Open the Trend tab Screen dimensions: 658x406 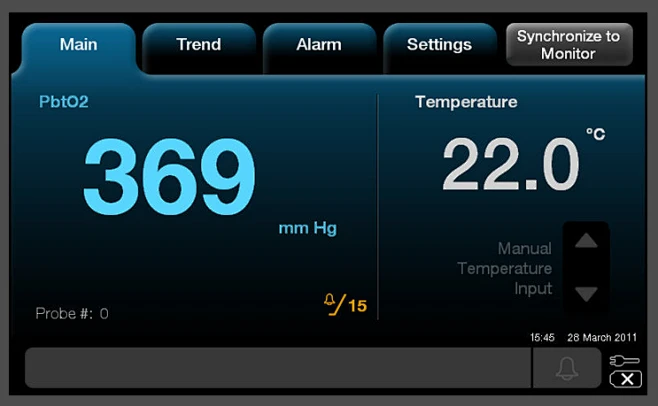tap(198, 45)
